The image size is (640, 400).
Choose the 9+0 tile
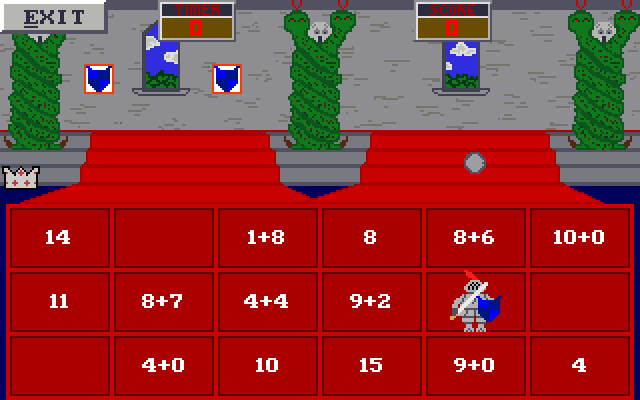pyautogui.click(x=474, y=365)
